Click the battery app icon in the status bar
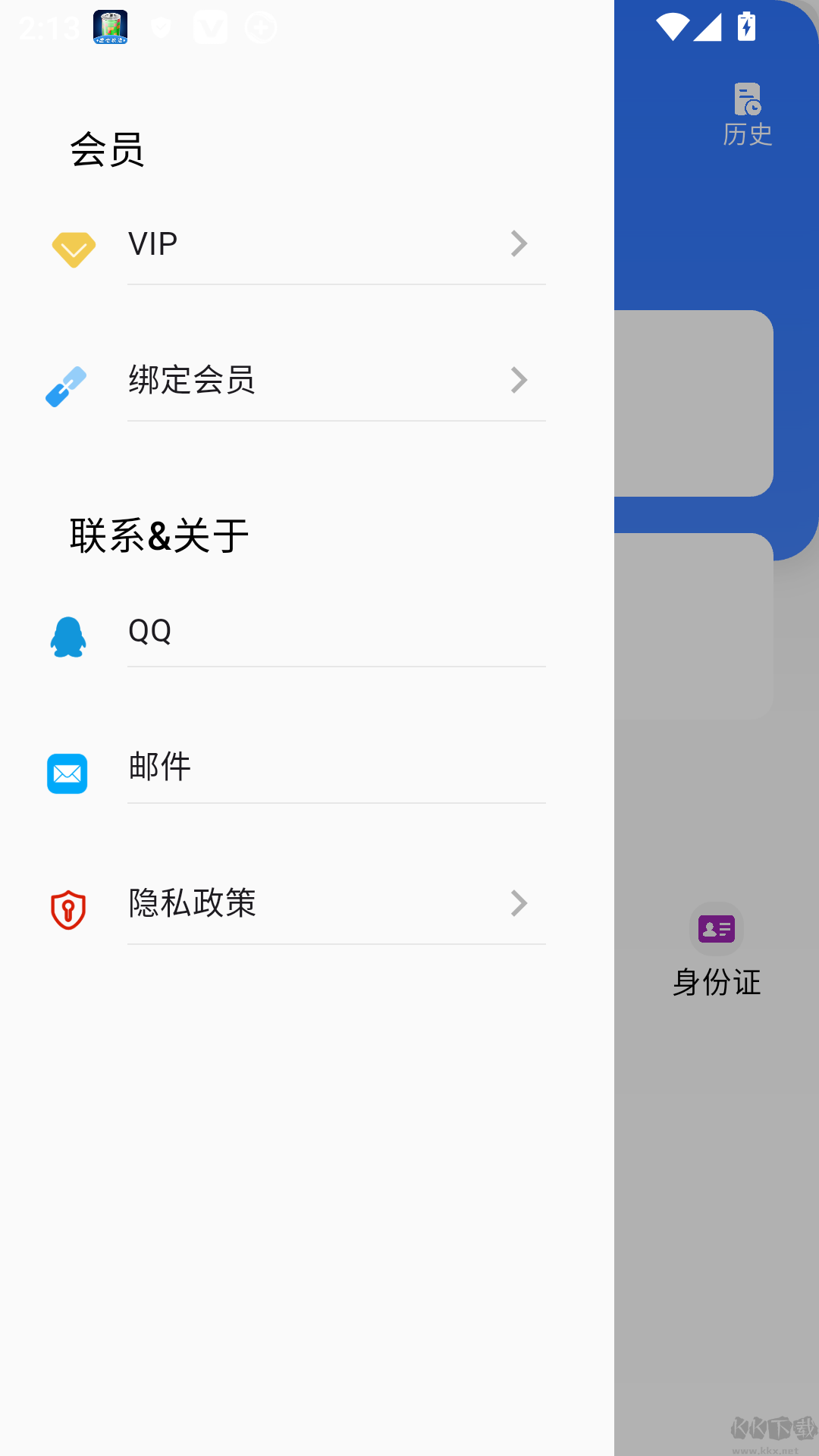819x1456 pixels. point(109,27)
